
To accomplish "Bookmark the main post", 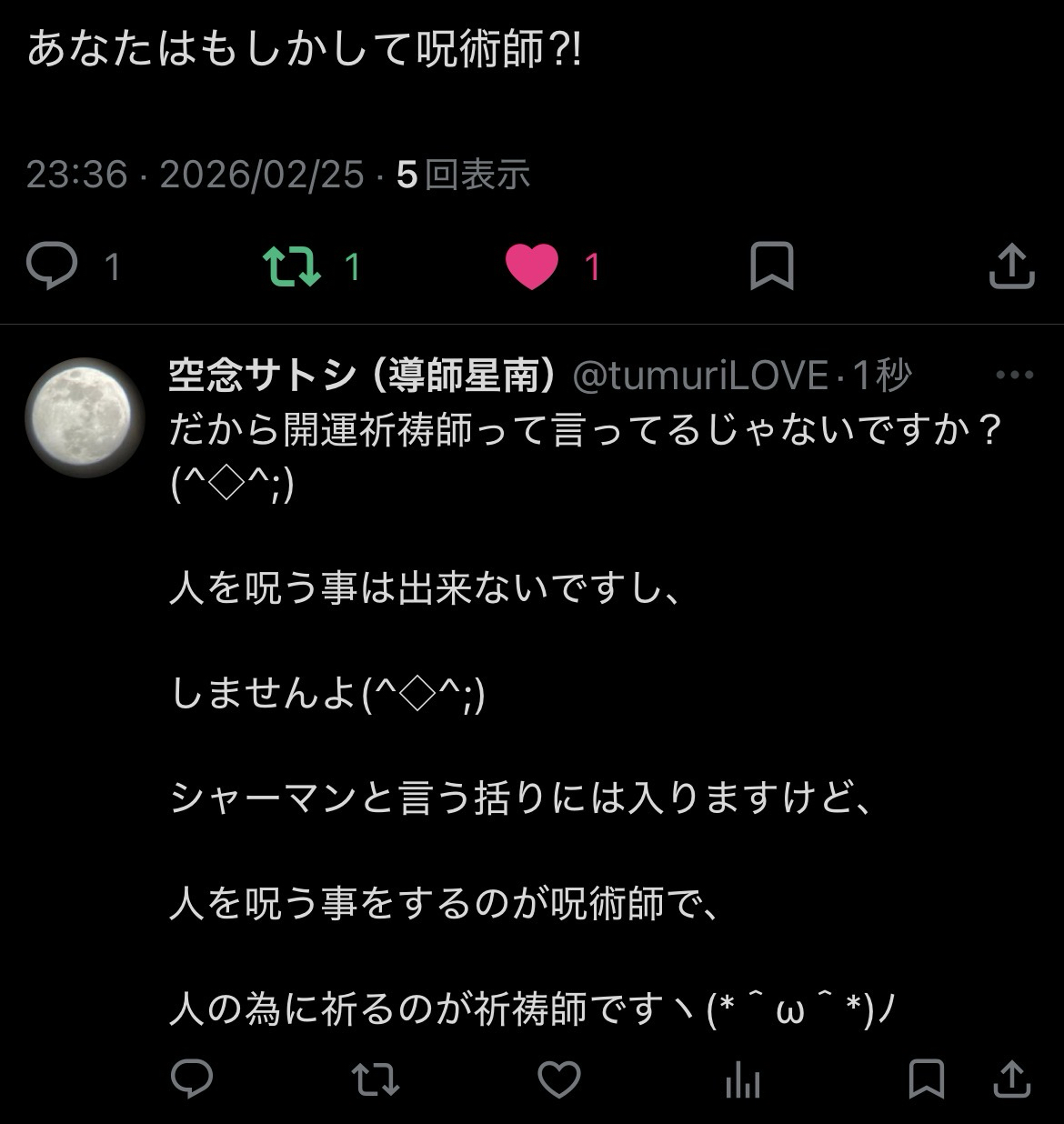I will 771,266.
